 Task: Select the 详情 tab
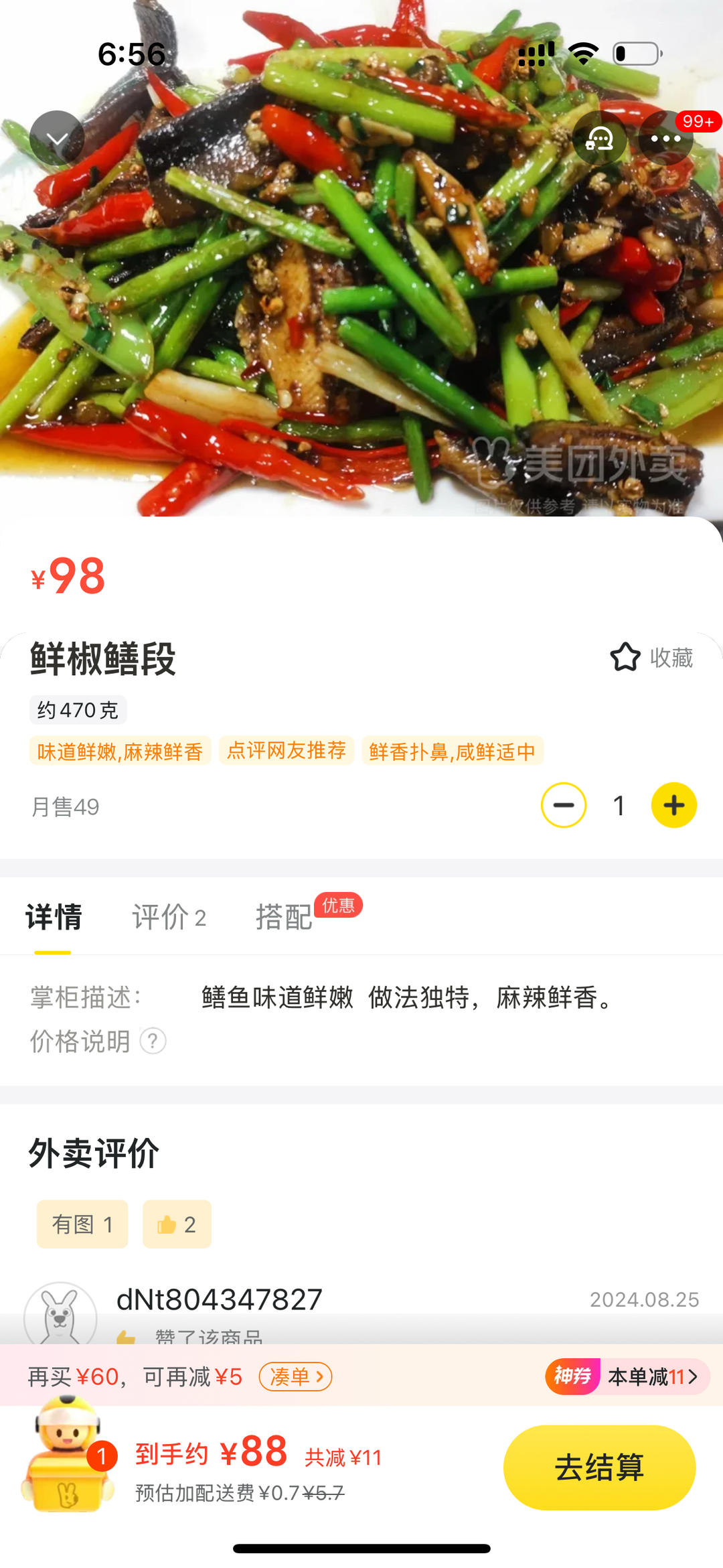coord(54,917)
